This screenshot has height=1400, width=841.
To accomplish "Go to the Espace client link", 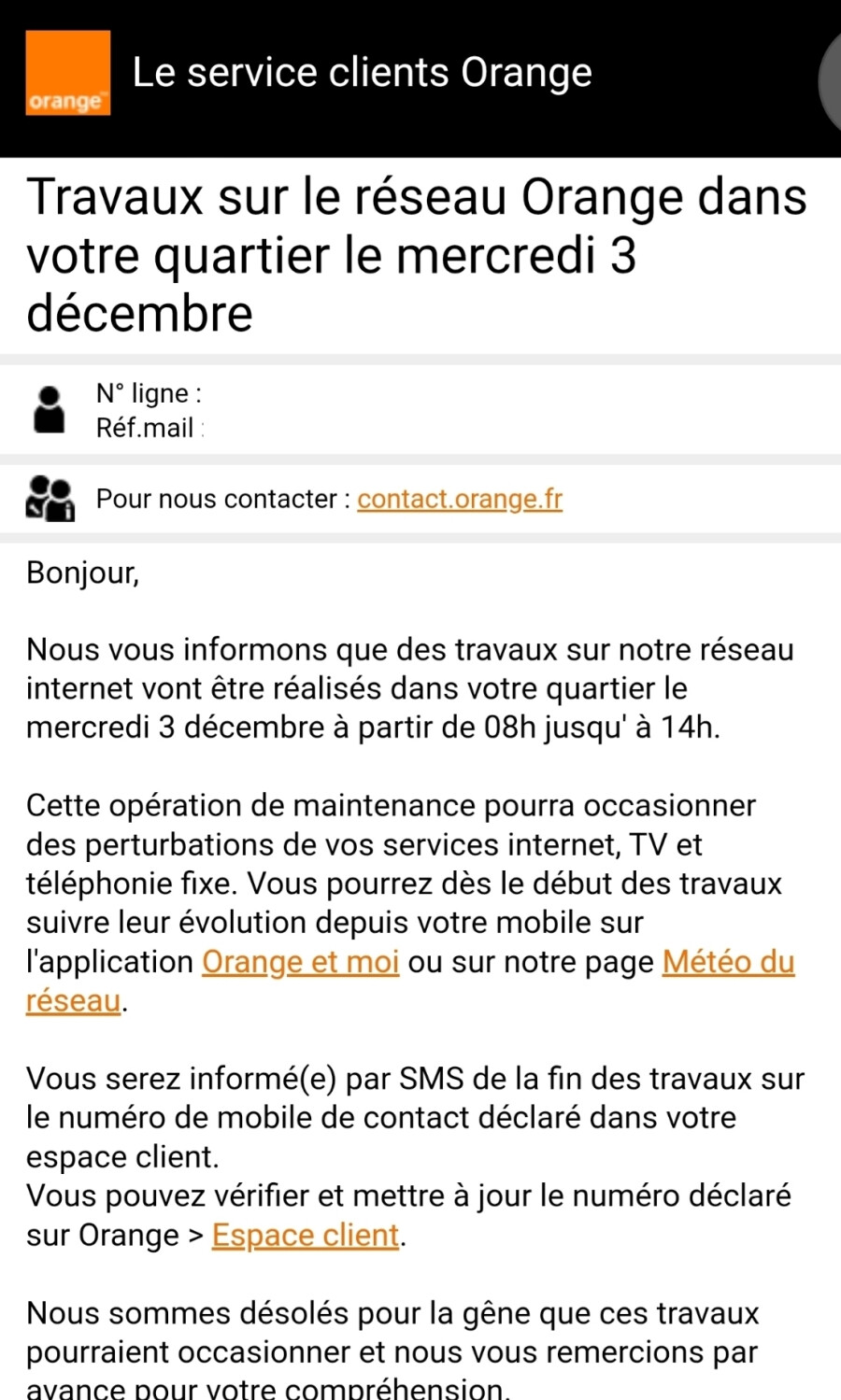I will [306, 1235].
